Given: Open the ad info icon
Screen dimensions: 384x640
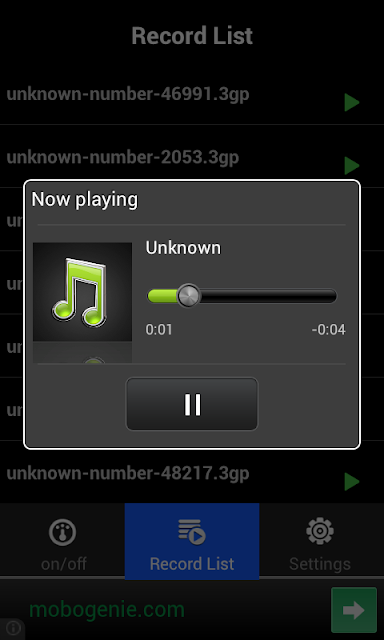Looking at the screenshot, I should [x=12, y=628].
